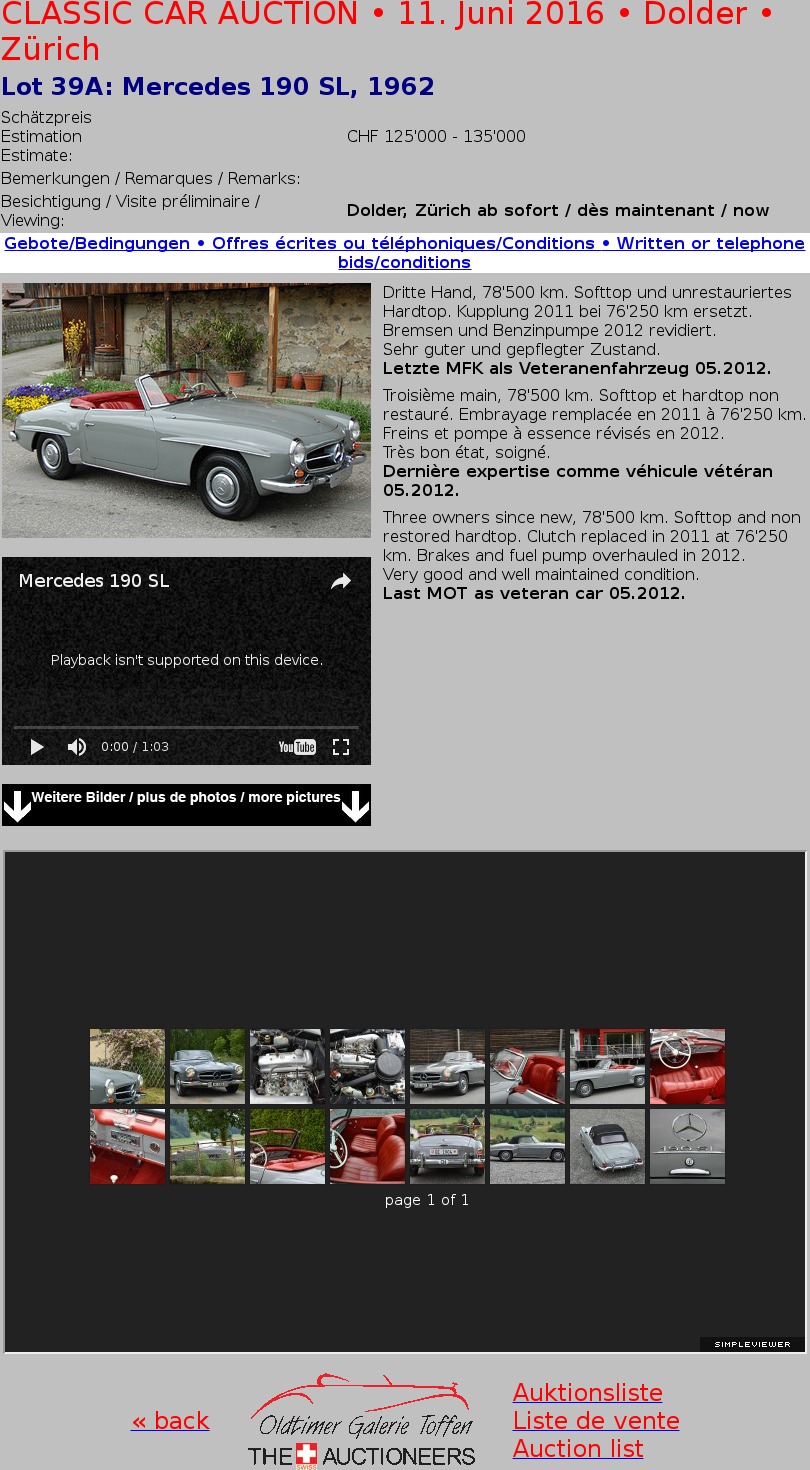Open the soft top closed car thumbnail
The width and height of the screenshot is (810, 1470).
point(607,1146)
